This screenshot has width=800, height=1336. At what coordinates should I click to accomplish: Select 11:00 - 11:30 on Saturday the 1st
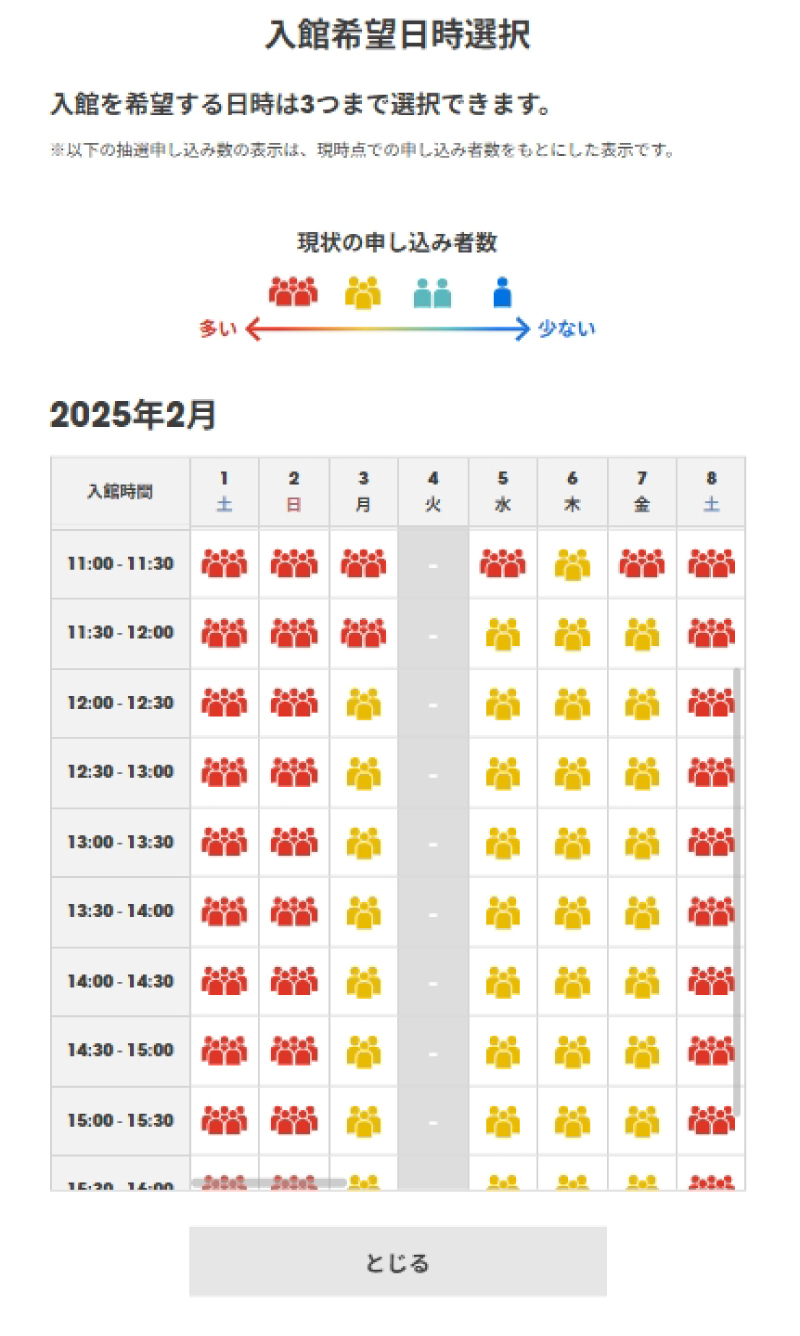tap(224, 564)
